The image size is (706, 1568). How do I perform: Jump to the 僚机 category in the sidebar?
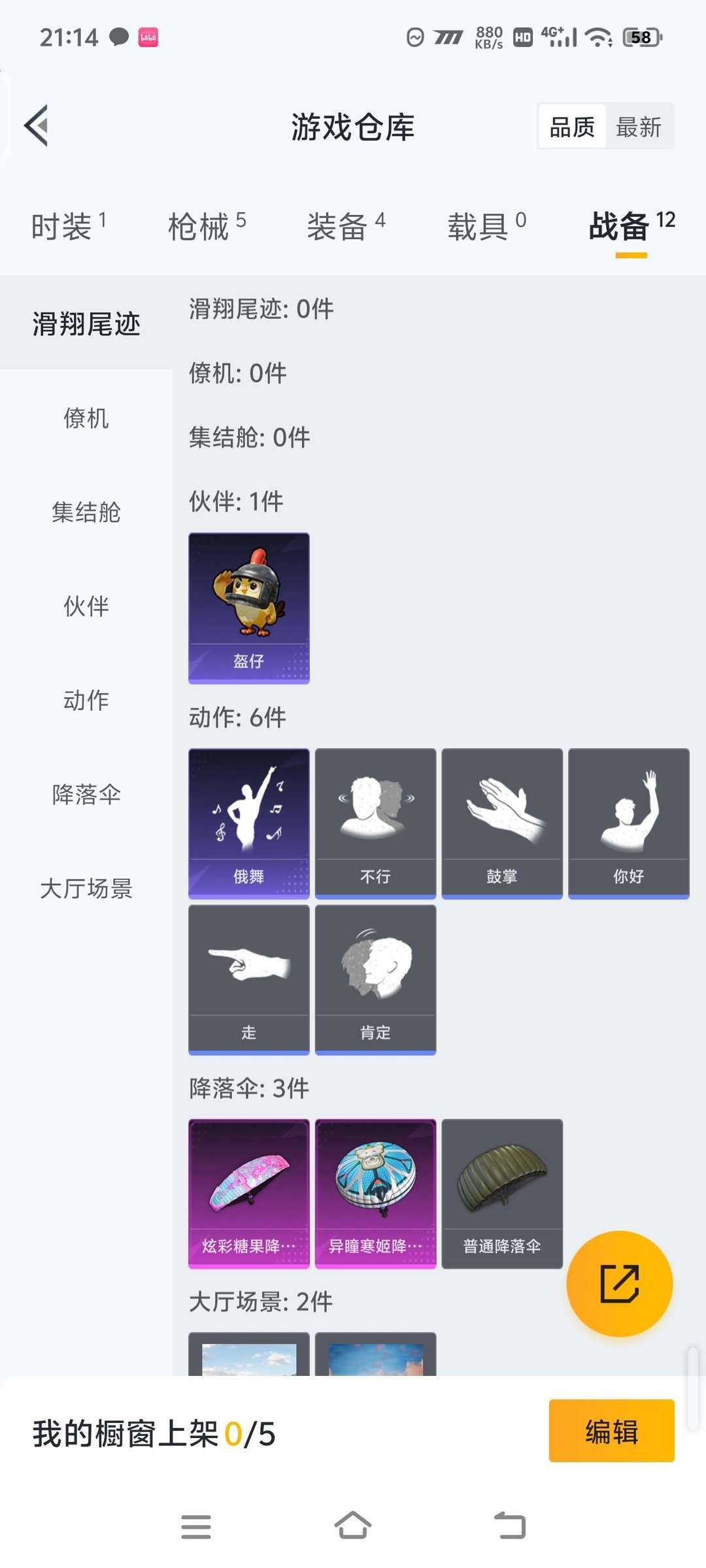click(x=86, y=418)
